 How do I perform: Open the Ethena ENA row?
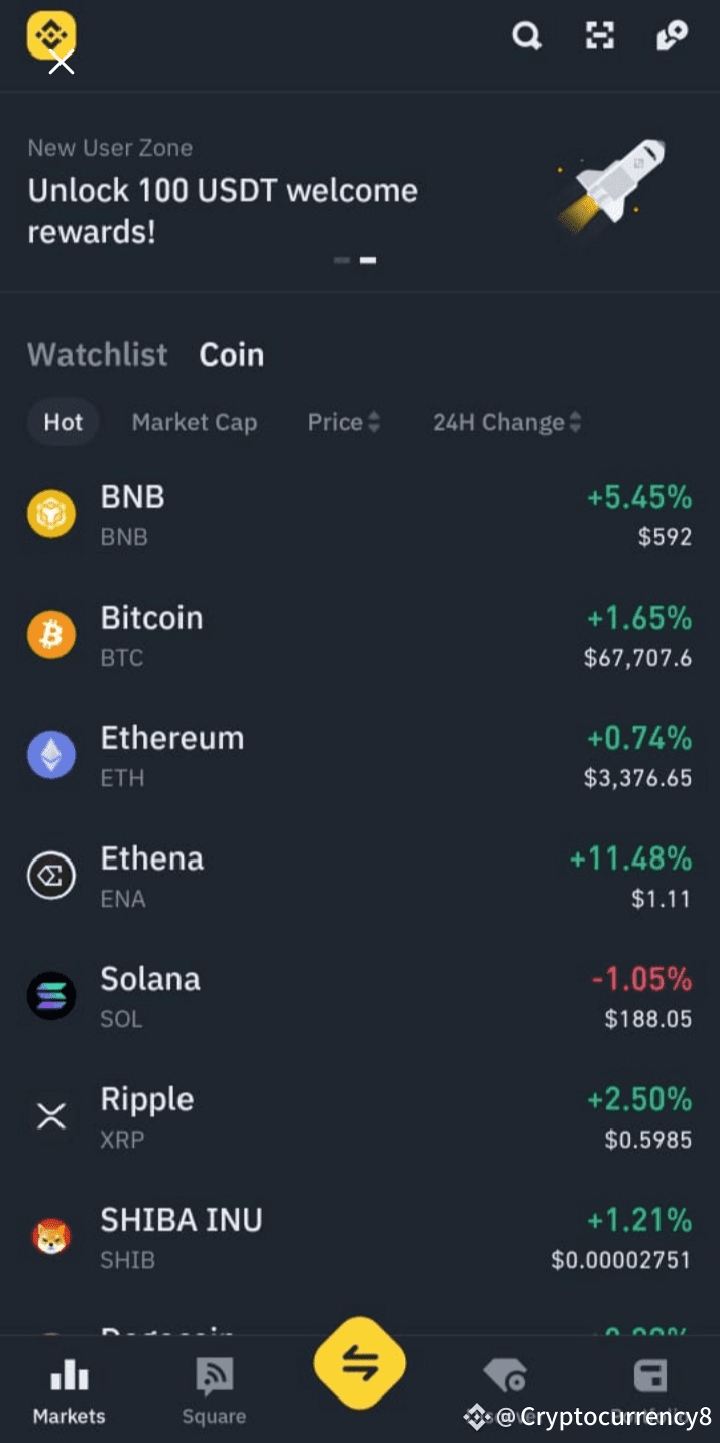[360, 877]
